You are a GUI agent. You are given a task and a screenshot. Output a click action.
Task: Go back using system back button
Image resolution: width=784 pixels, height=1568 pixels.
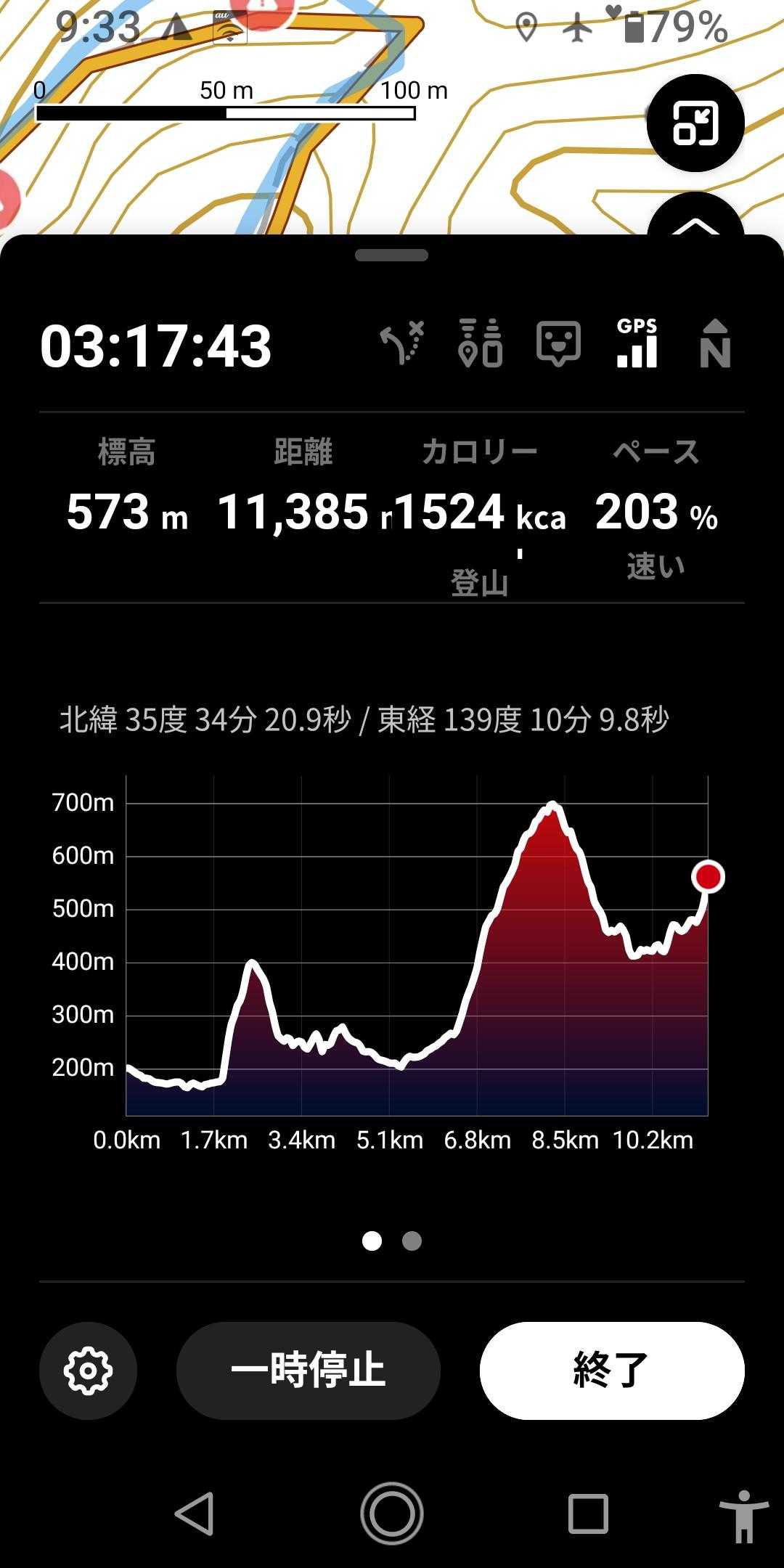195,1514
